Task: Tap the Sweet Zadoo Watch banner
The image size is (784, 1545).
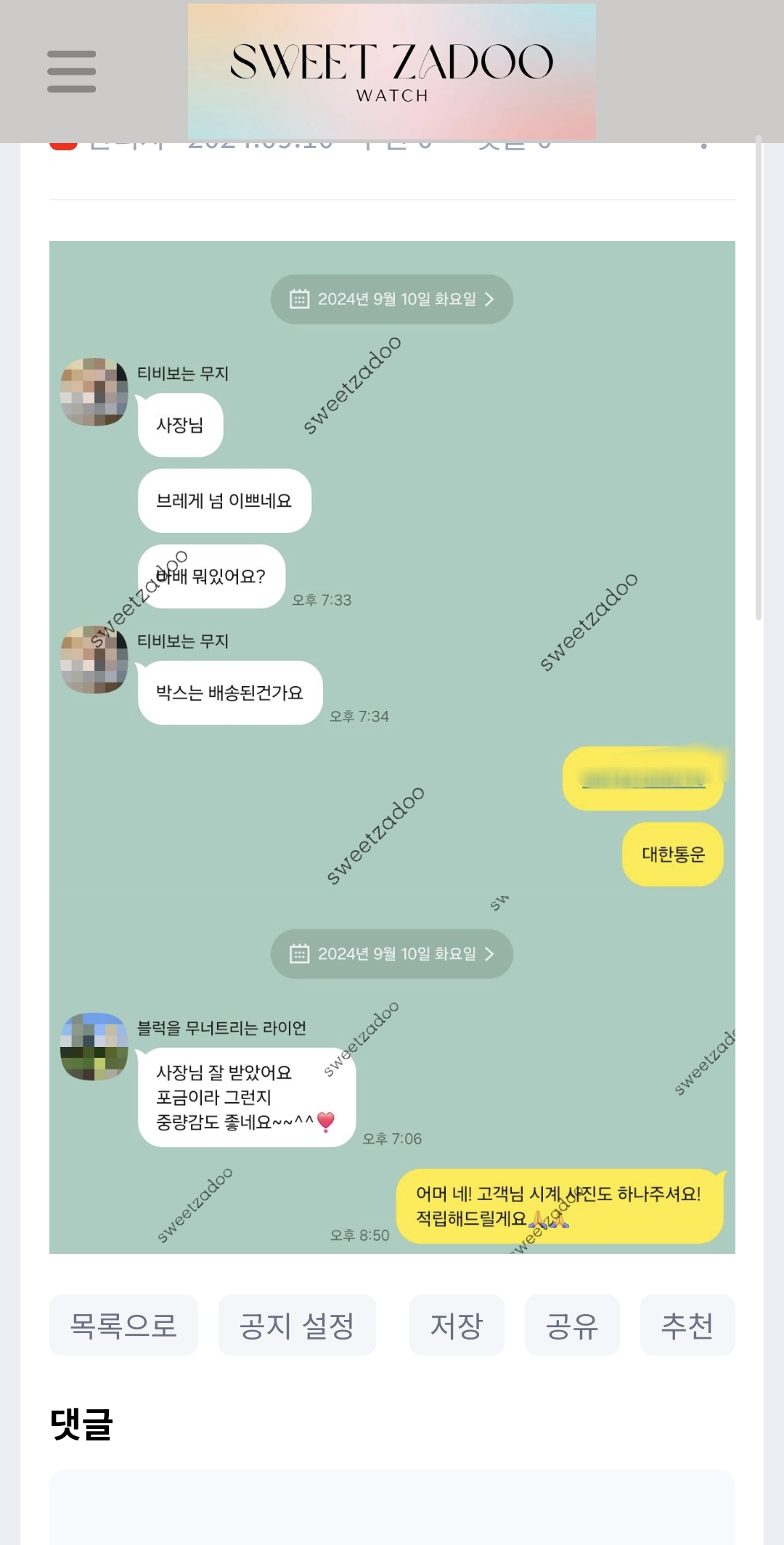Action: click(x=392, y=71)
